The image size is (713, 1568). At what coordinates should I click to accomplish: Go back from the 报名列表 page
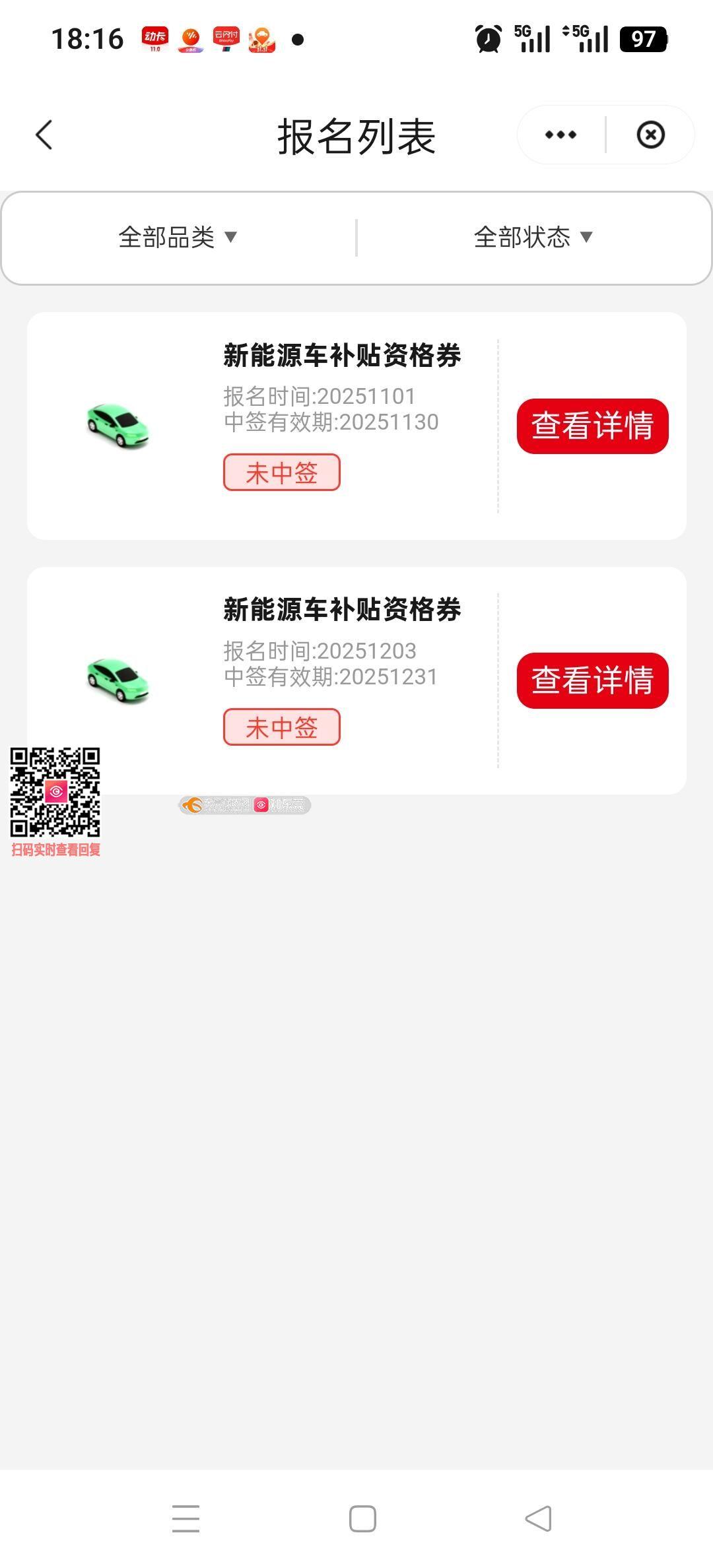click(x=44, y=135)
